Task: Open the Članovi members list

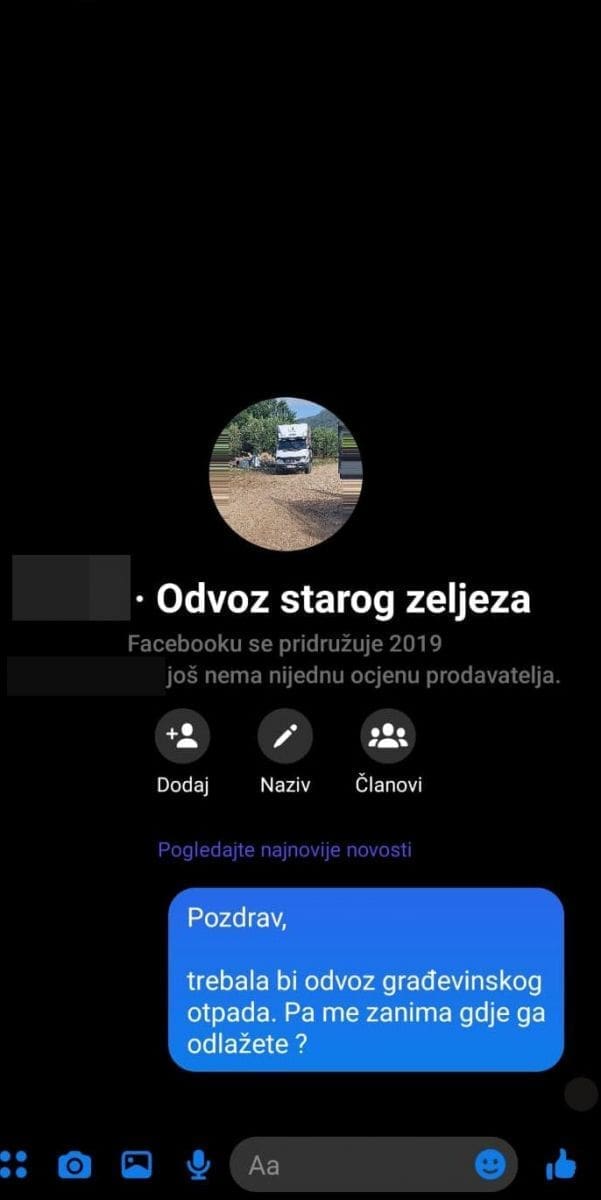Action: (388, 737)
